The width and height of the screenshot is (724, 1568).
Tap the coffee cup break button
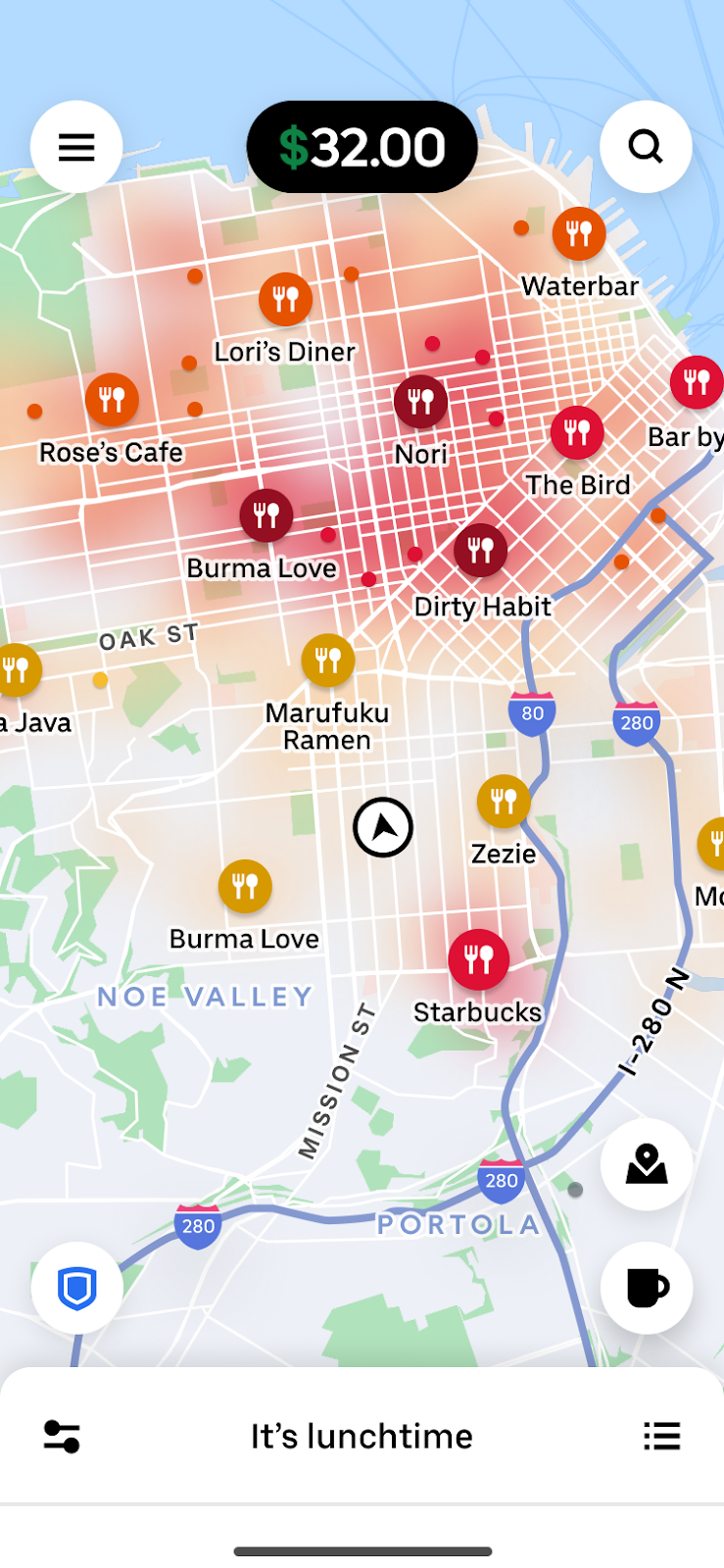coord(646,1287)
